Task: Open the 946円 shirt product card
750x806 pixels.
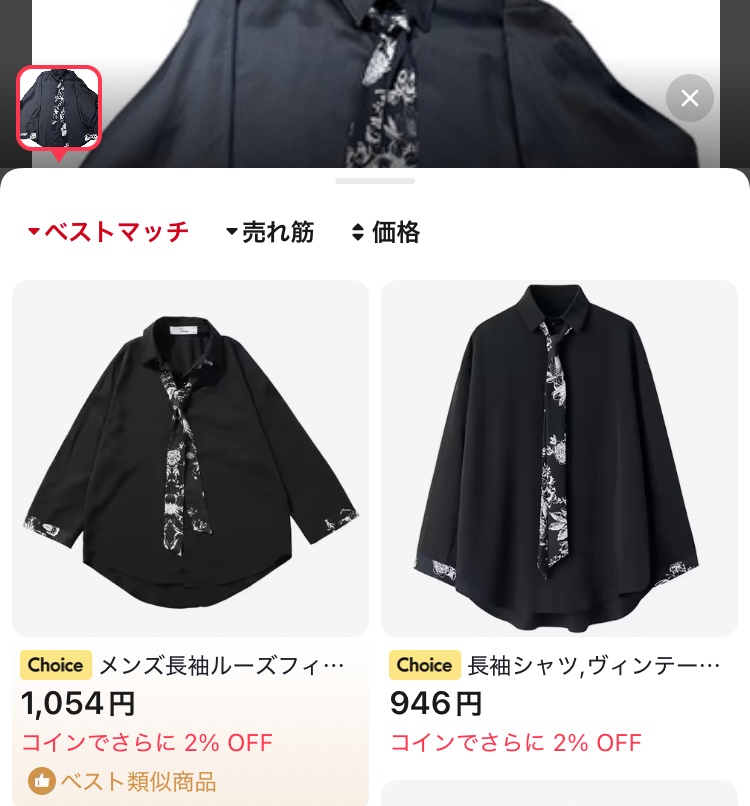Action: [559, 458]
